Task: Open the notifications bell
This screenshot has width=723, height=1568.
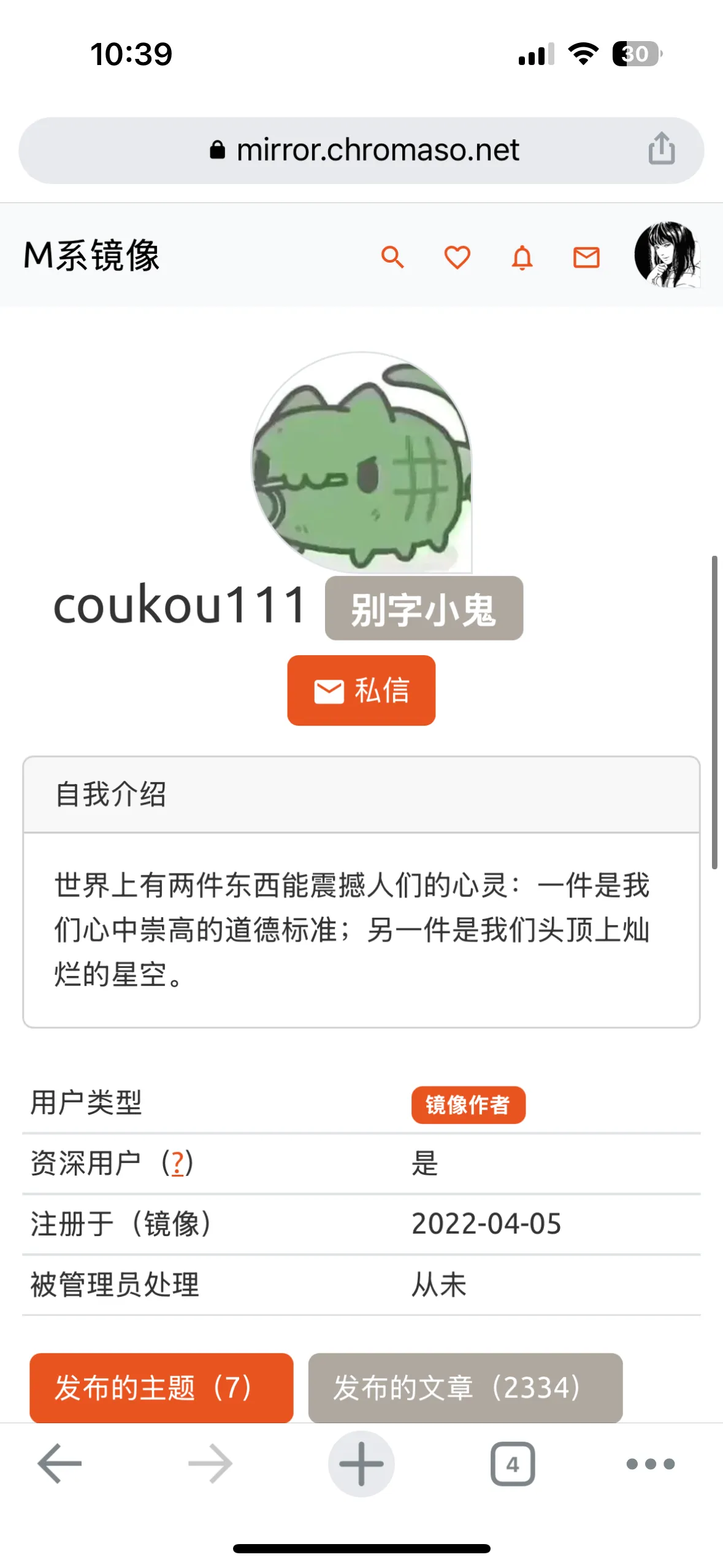Action: 522,257
